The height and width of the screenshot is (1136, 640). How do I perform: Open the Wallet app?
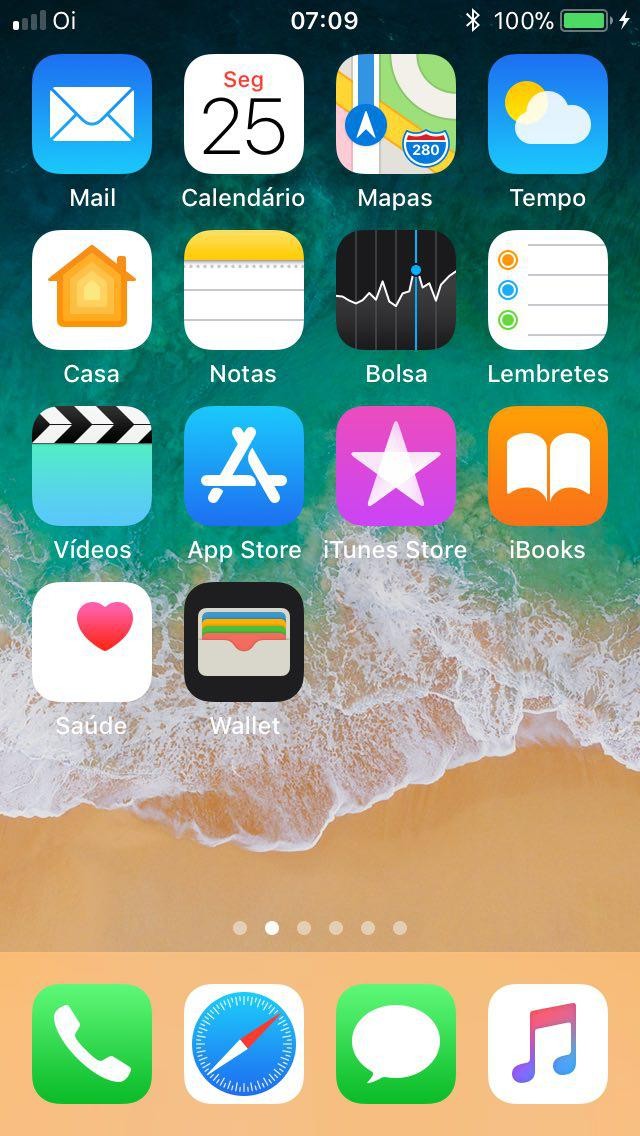(244, 642)
